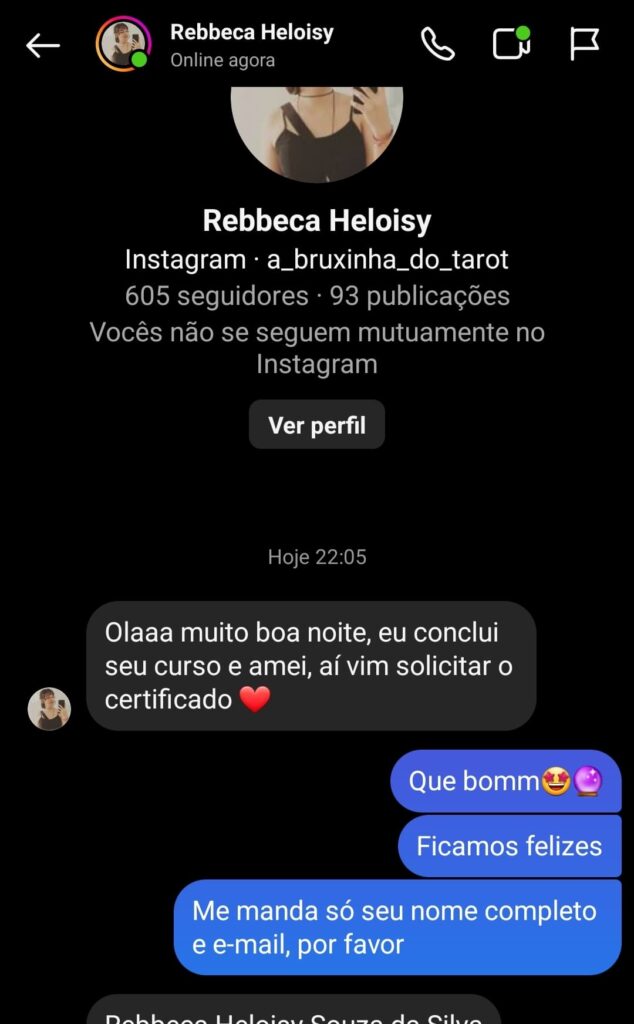634x1024 pixels.
Task: View Rebbeca's story from the header avatar
Action: 123,45
